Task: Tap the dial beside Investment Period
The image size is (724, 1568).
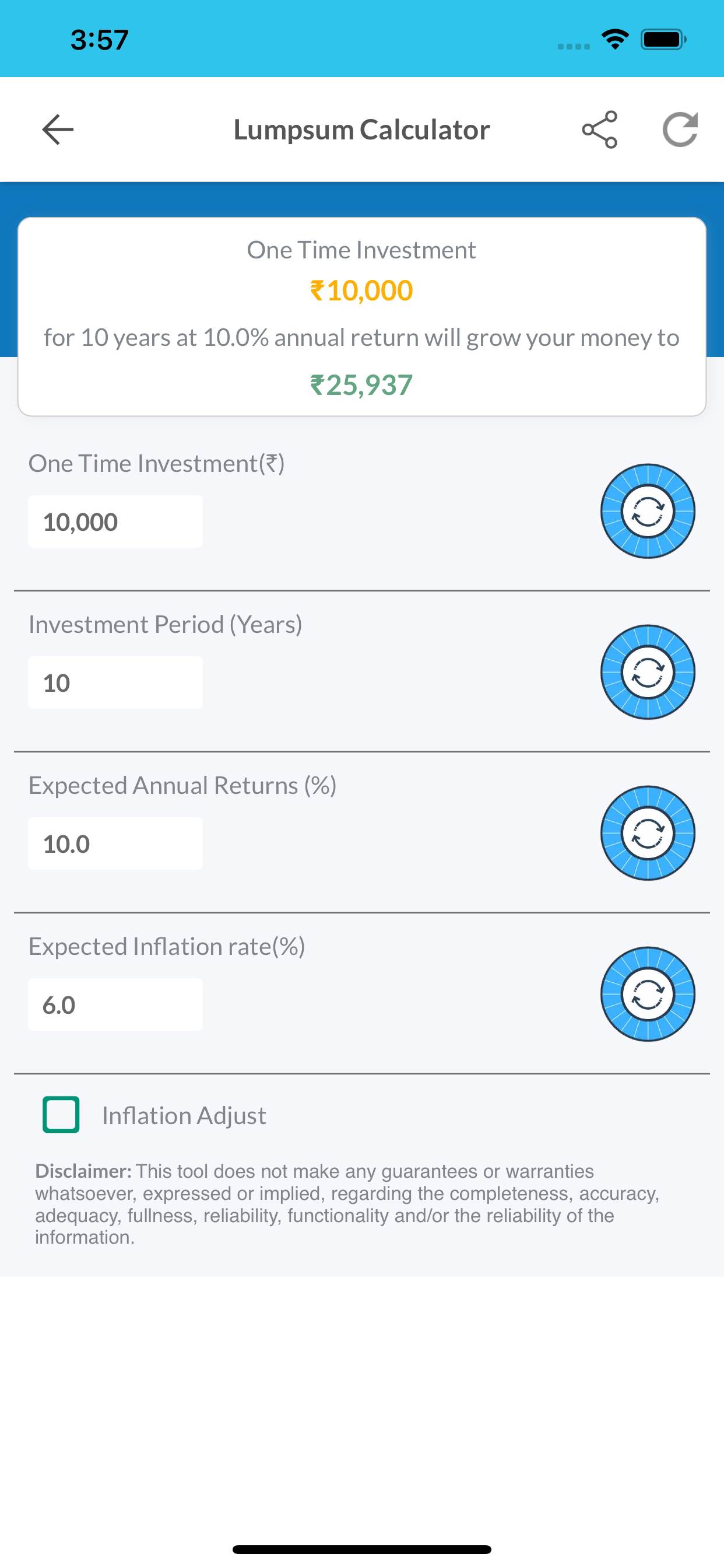Action: [648, 672]
